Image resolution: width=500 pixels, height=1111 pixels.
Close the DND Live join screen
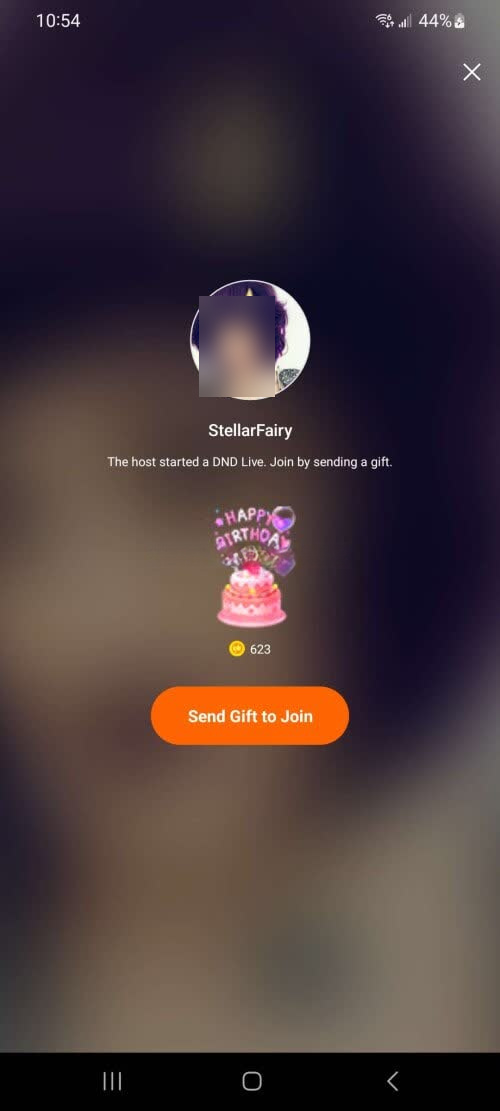click(472, 72)
